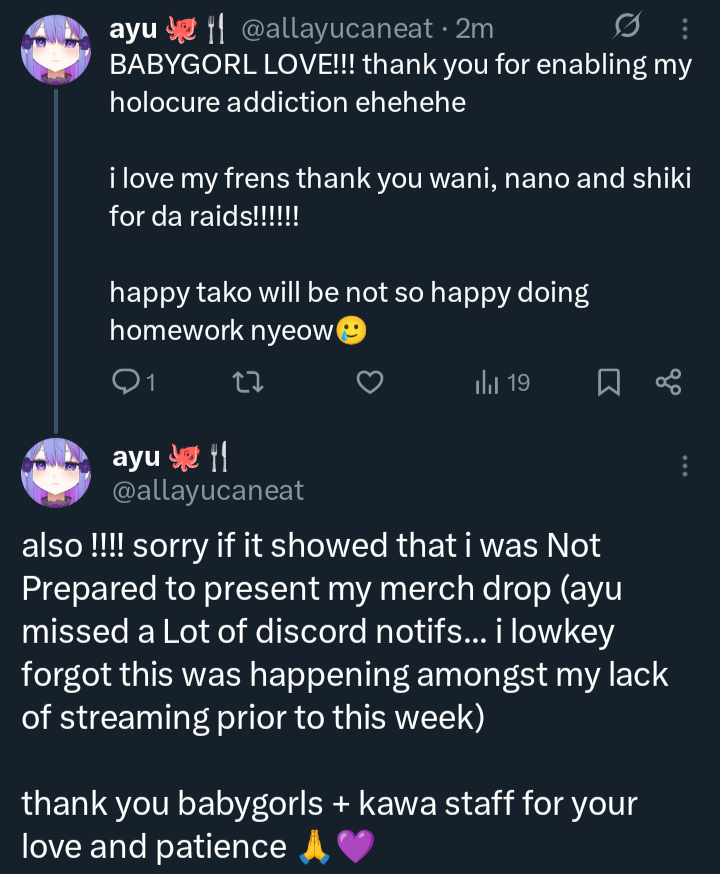
Task: Open ayu's avatar on the first tweet
Action: coord(55,48)
